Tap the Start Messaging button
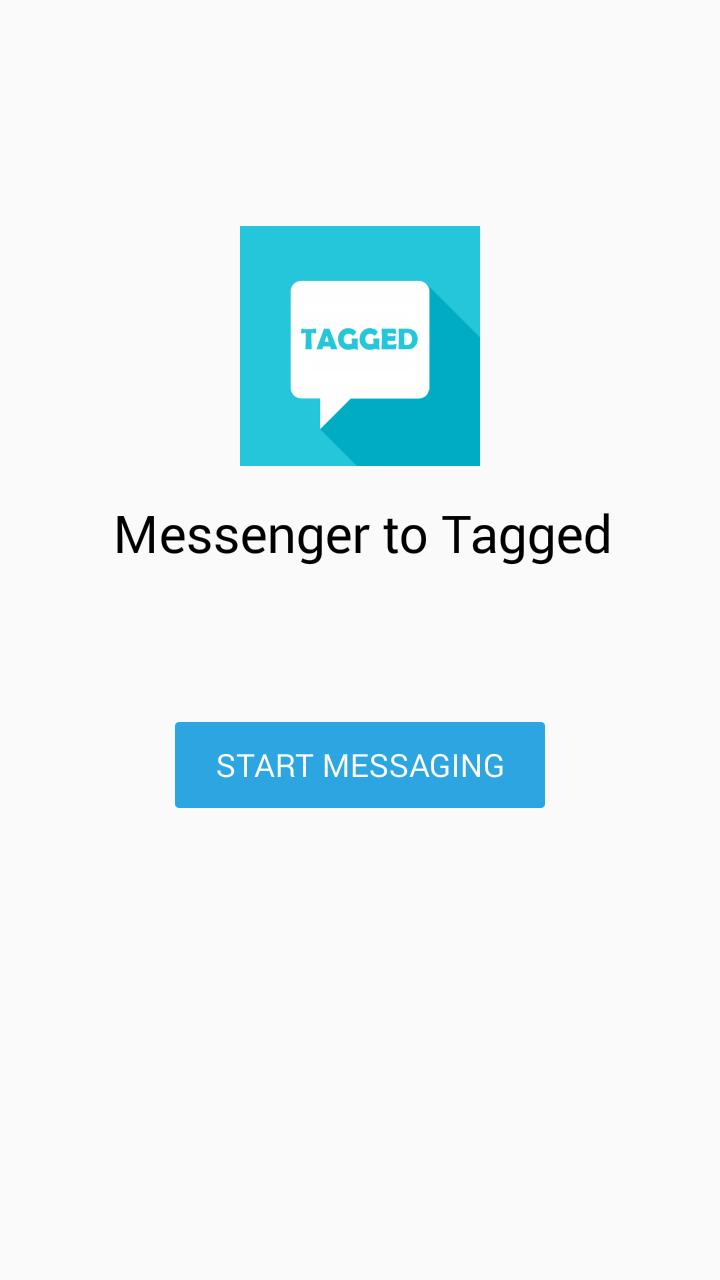Image resolution: width=720 pixels, height=1280 pixels. pos(360,765)
